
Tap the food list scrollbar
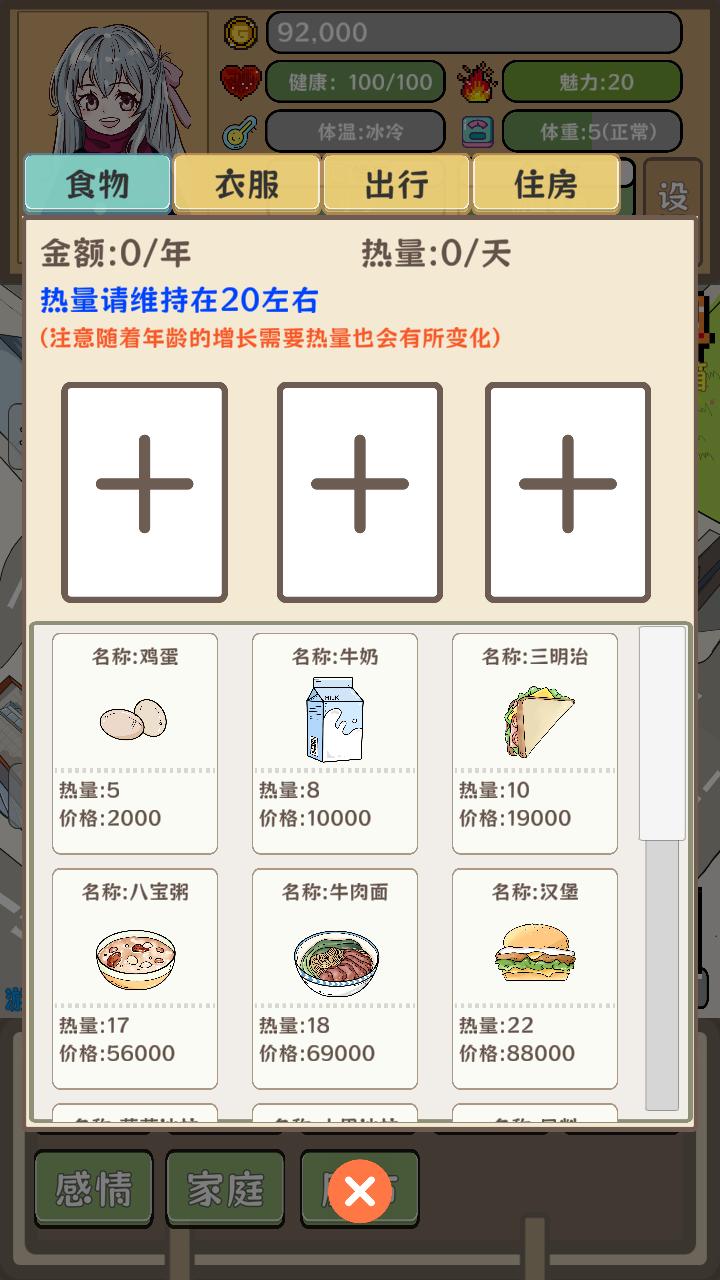point(662,735)
